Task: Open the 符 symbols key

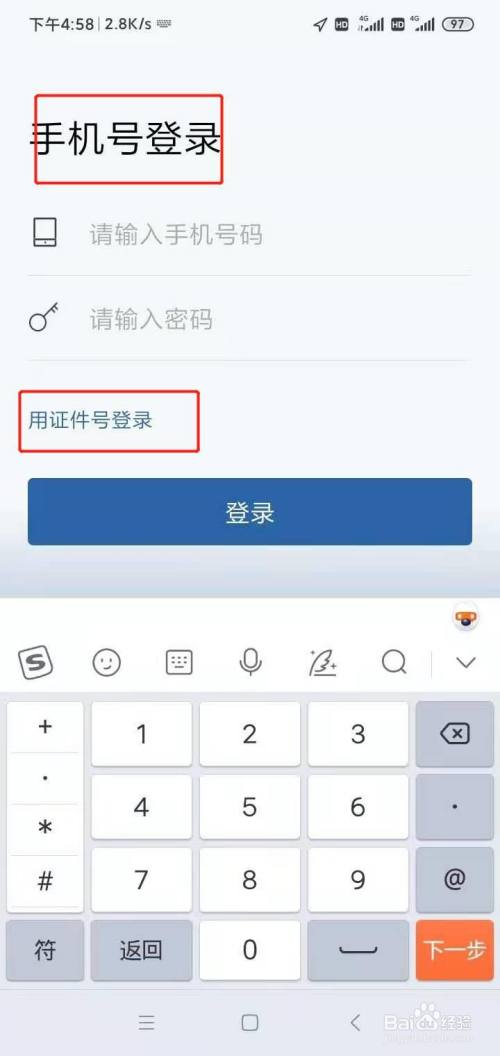Action: point(45,950)
